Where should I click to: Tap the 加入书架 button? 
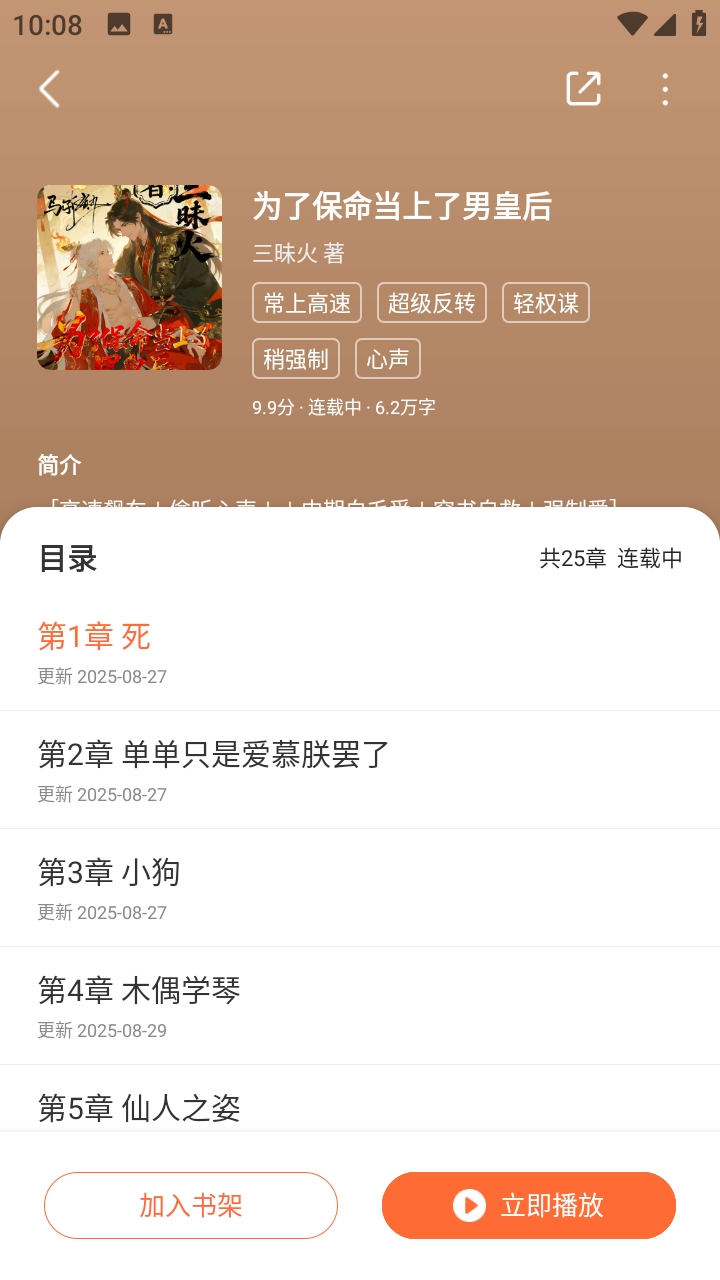coord(191,1206)
